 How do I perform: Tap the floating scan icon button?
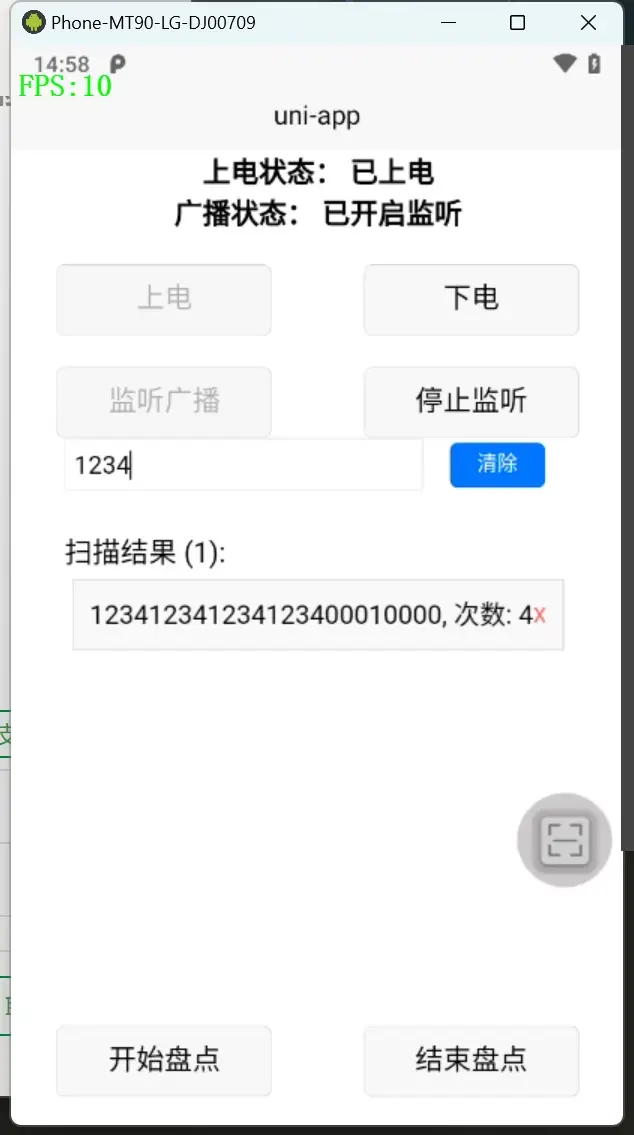(x=565, y=840)
